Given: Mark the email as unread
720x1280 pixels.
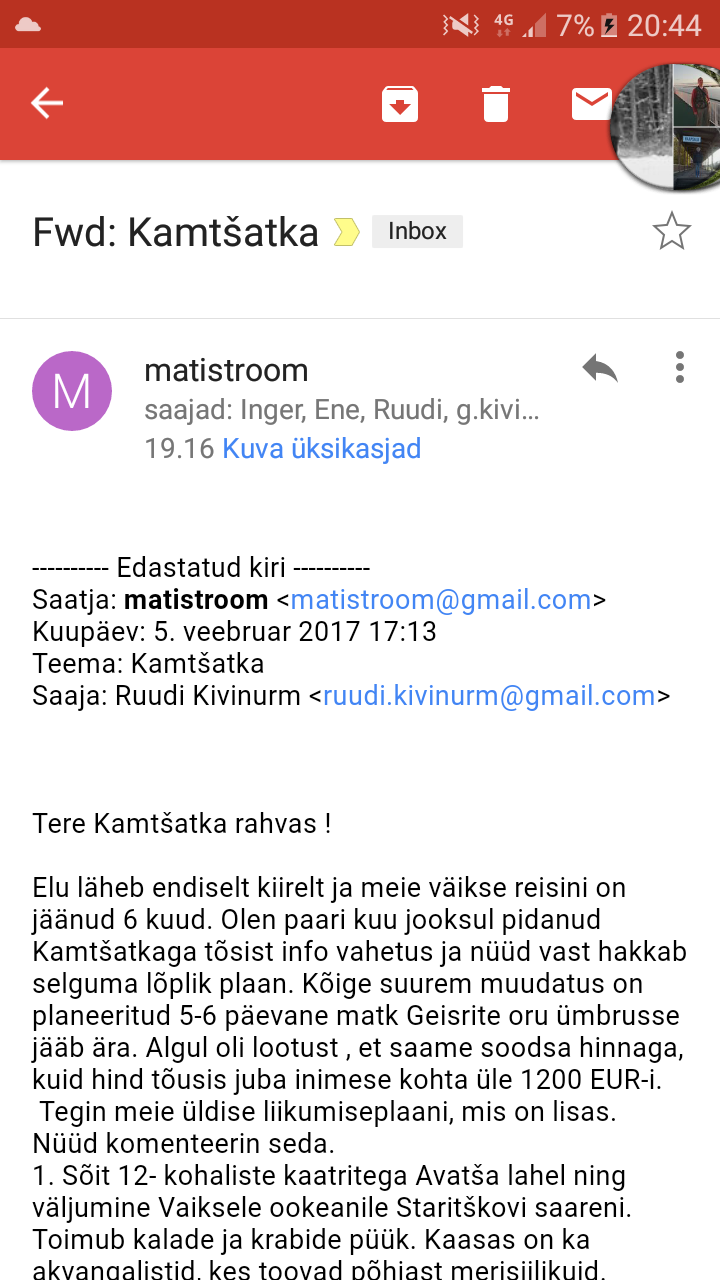Looking at the screenshot, I should 590,103.
